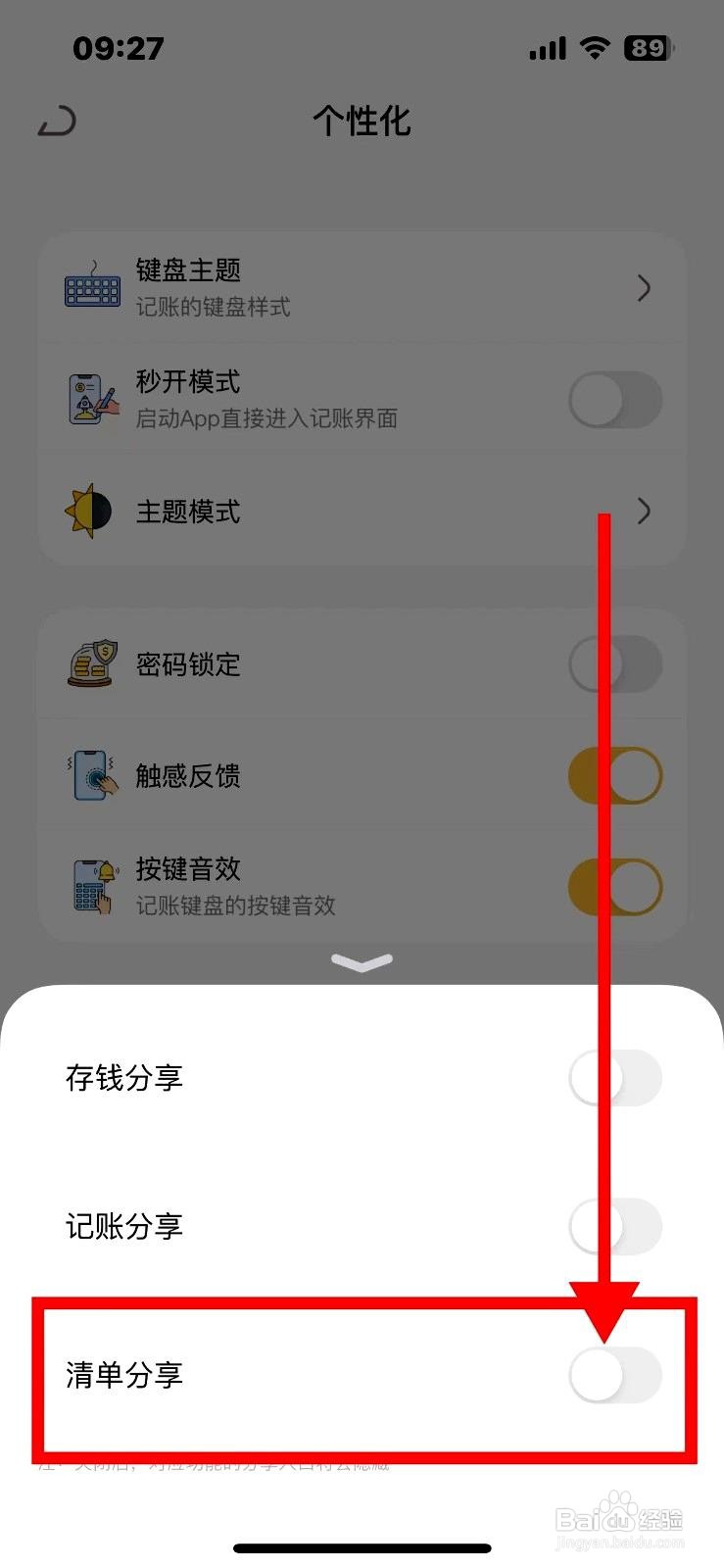Toggle off the 按键音效 switch
Image resolution: width=724 pixels, height=1568 pixels.
point(615,885)
